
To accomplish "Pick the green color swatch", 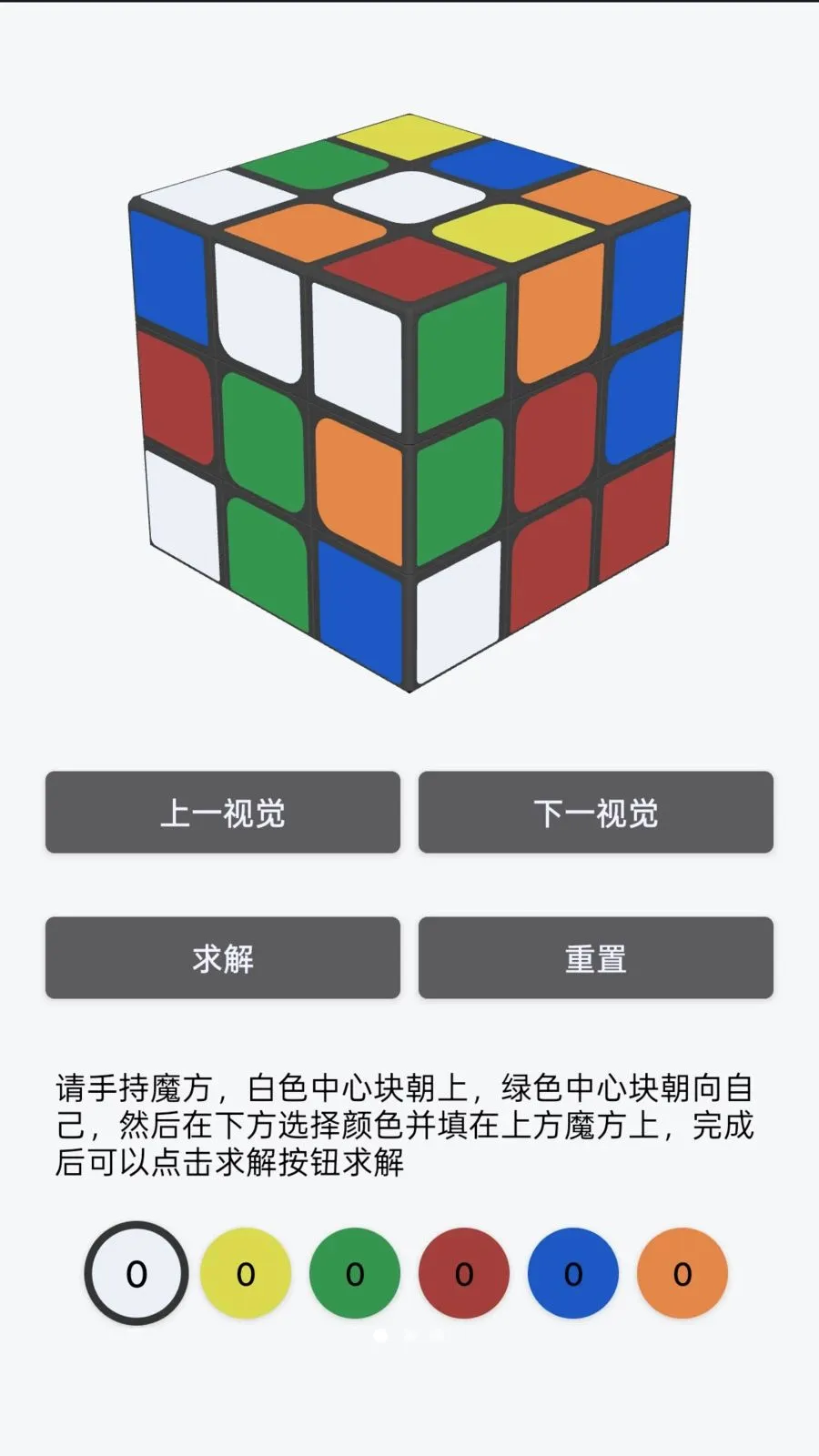I will click(355, 1273).
